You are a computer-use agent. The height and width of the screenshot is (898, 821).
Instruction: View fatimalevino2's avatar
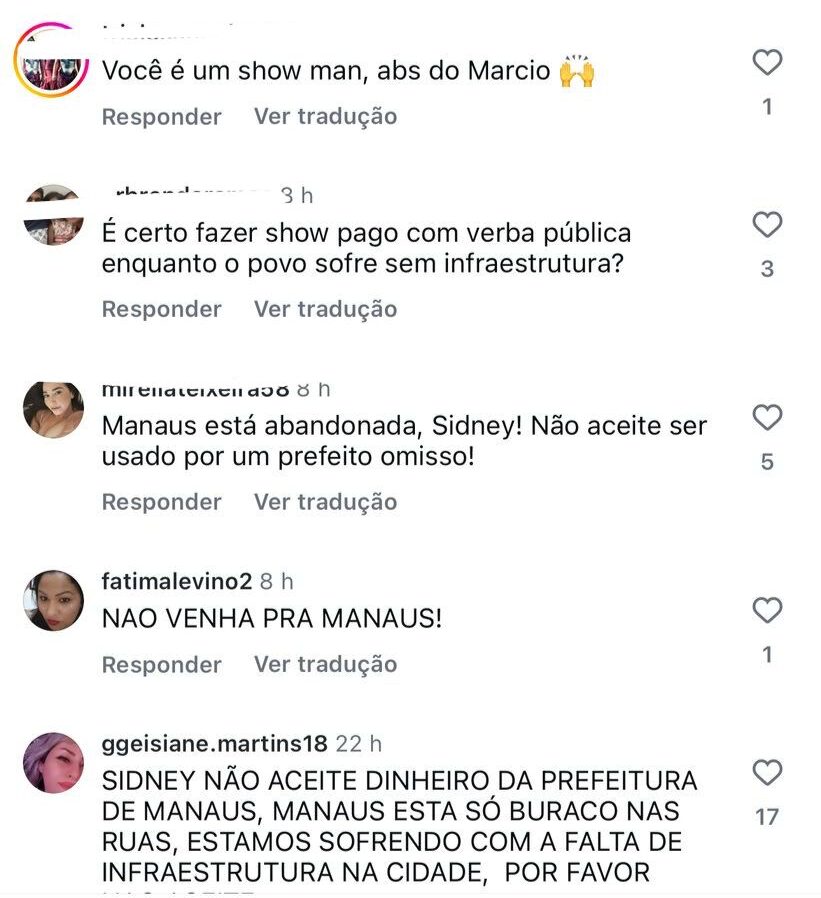[53, 600]
